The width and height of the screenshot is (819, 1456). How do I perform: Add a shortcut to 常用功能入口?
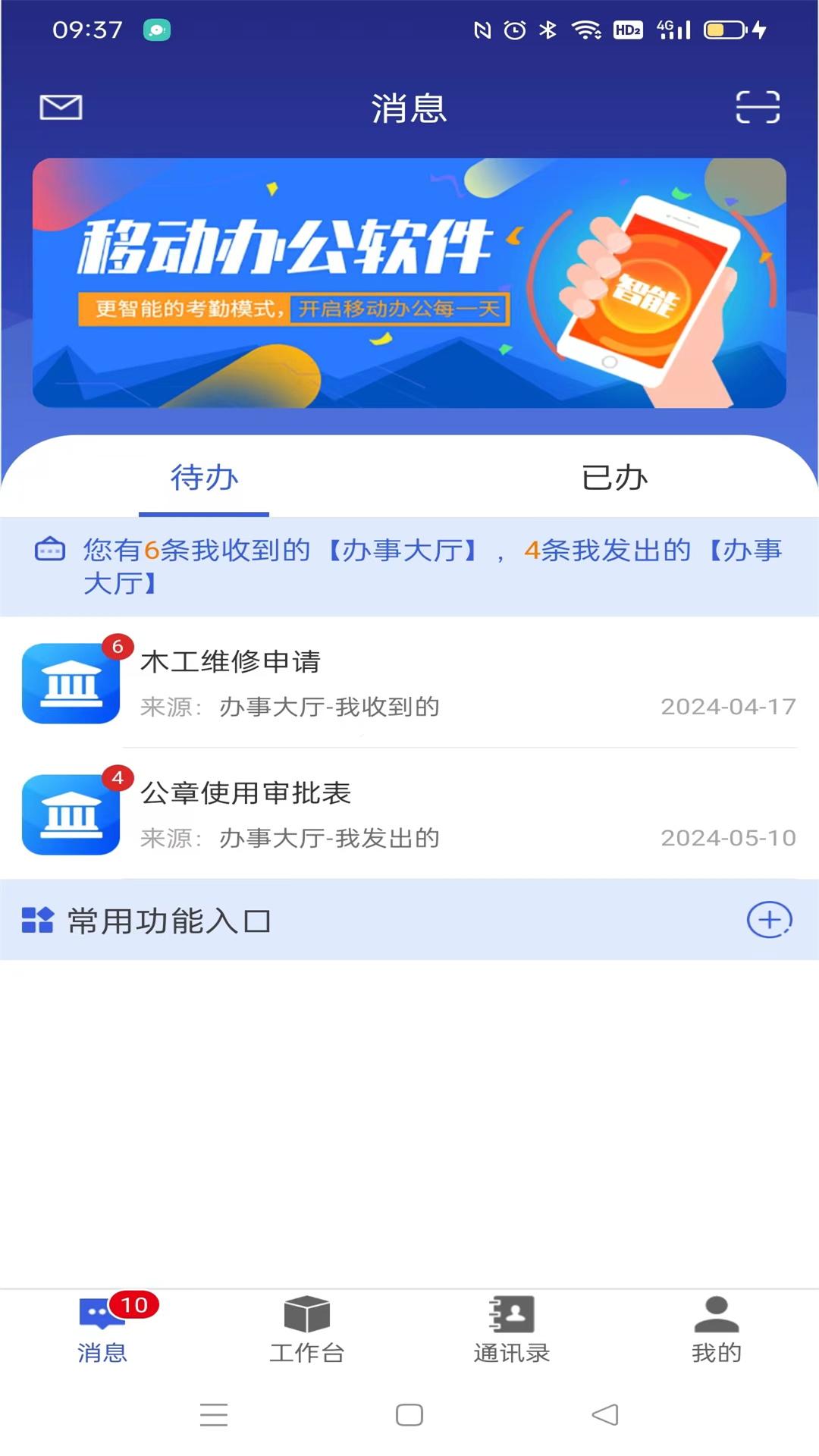click(x=769, y=920)
